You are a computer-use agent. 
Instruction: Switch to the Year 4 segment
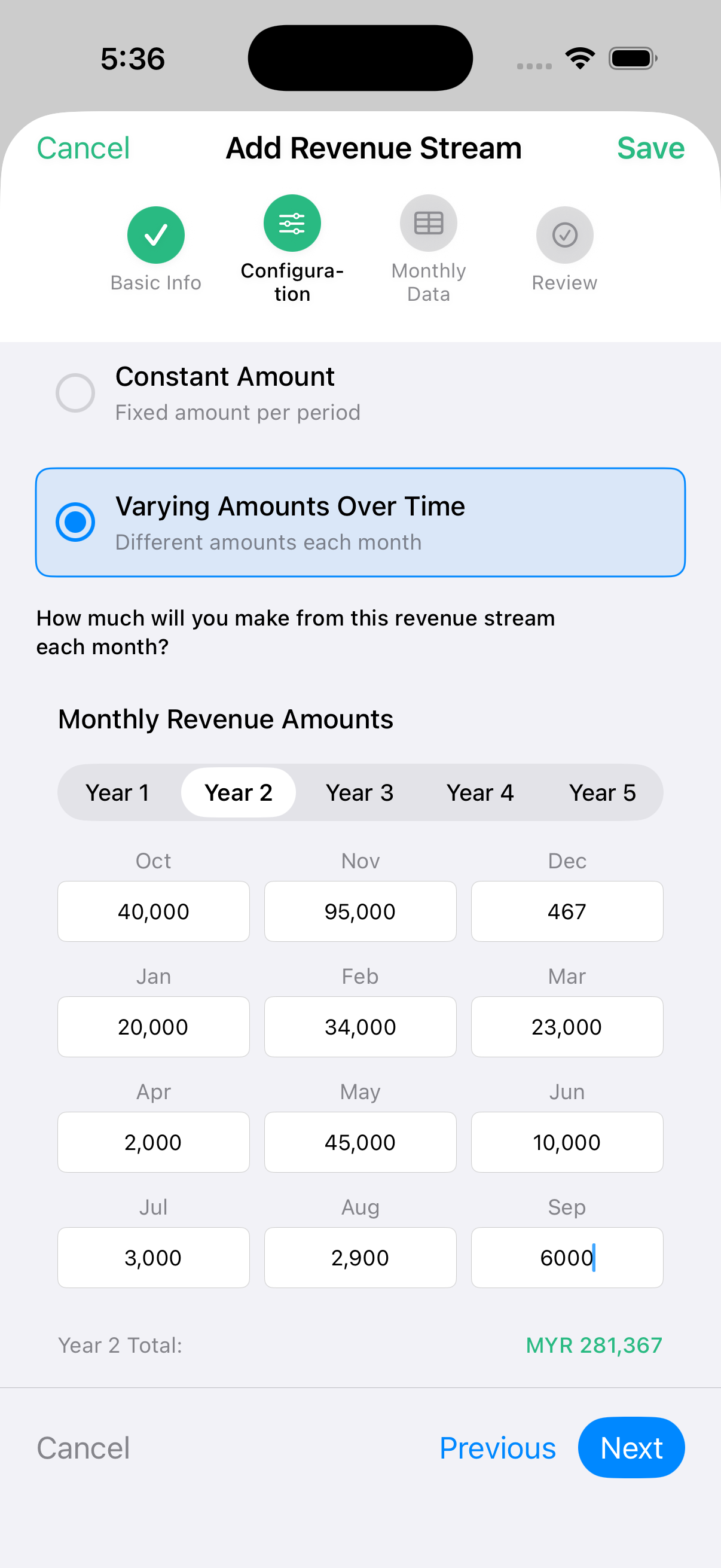480,792
